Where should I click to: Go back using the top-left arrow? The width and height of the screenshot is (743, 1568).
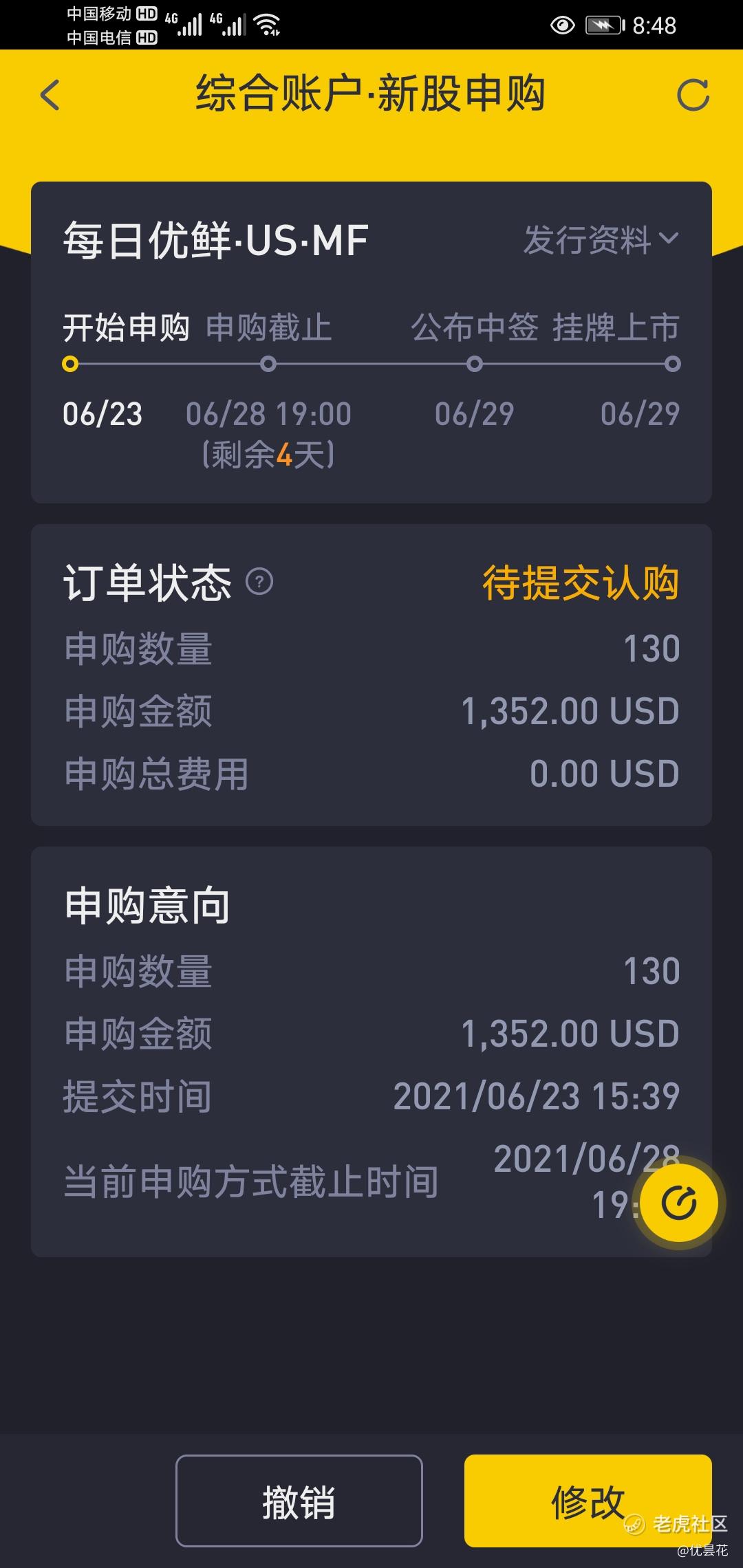50,95
